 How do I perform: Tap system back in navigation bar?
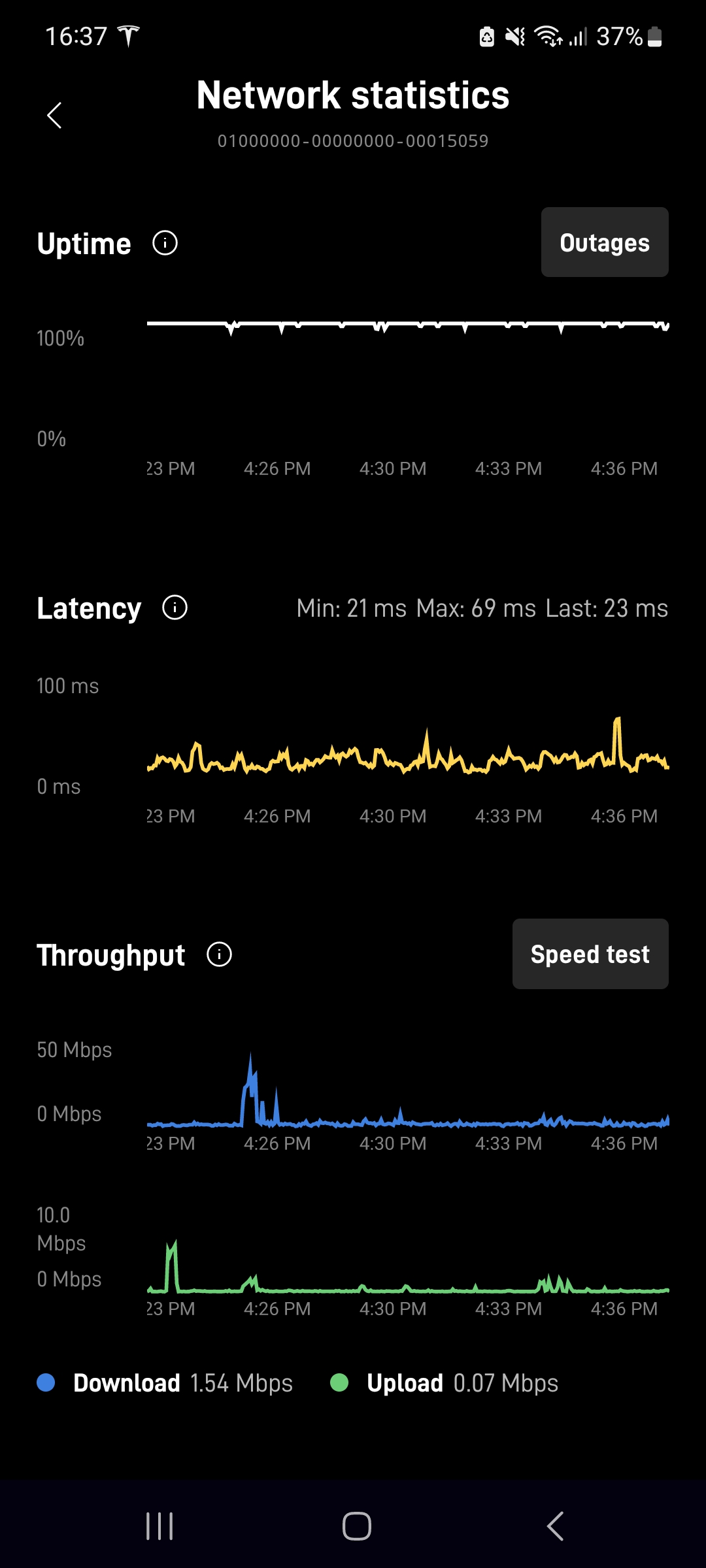[x=555, y=1526]
